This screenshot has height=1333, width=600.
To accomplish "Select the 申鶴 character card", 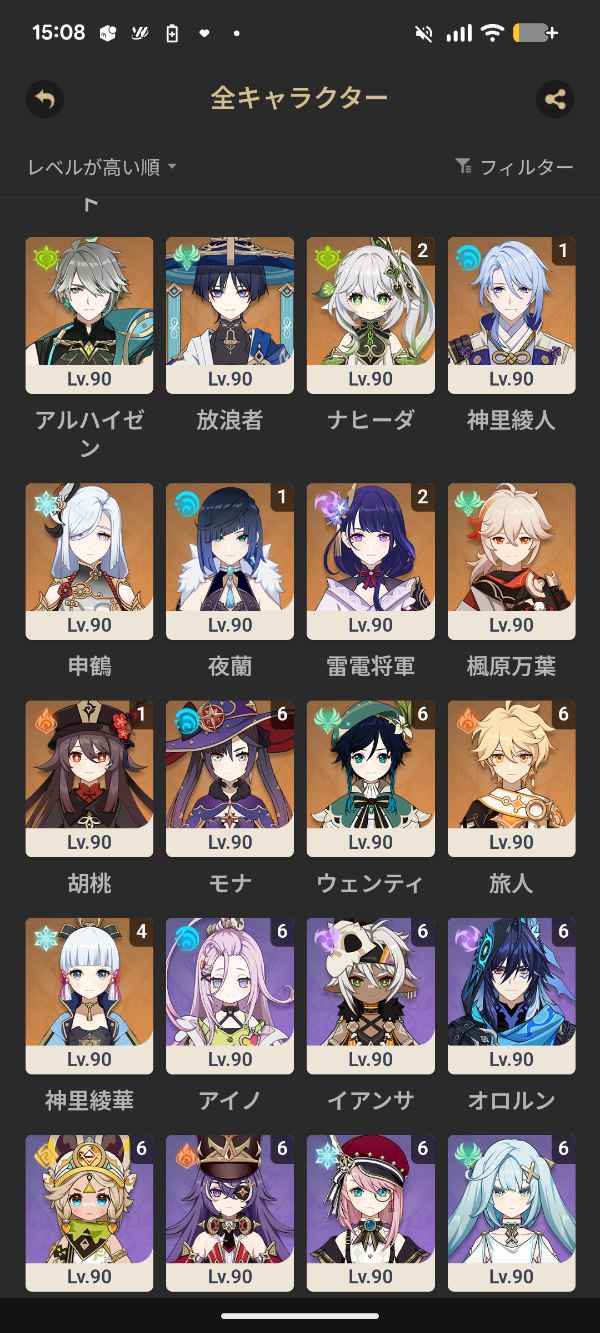I will 89,561.
